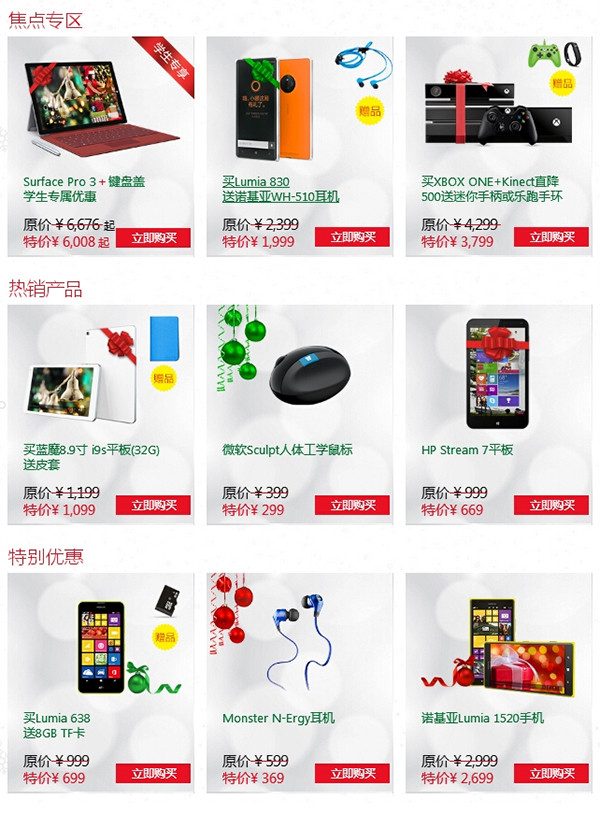
Task: Buy the Lumia 638 with TF card
Action: click(153, 773)
